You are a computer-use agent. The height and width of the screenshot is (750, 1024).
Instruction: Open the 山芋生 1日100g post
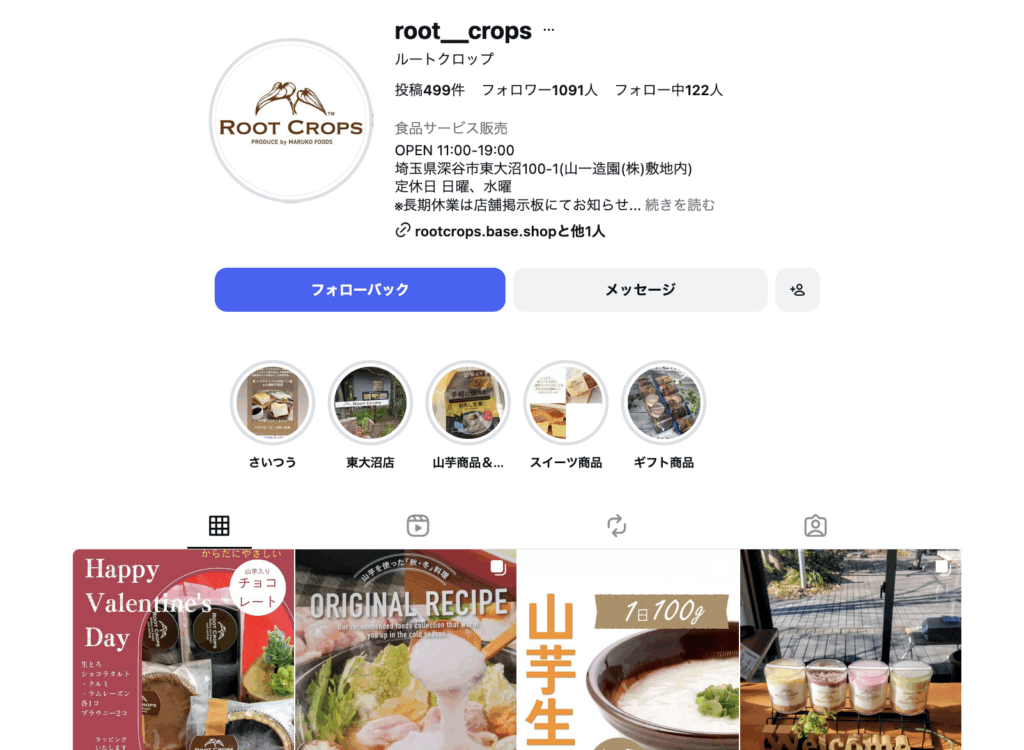coord(627,650)
